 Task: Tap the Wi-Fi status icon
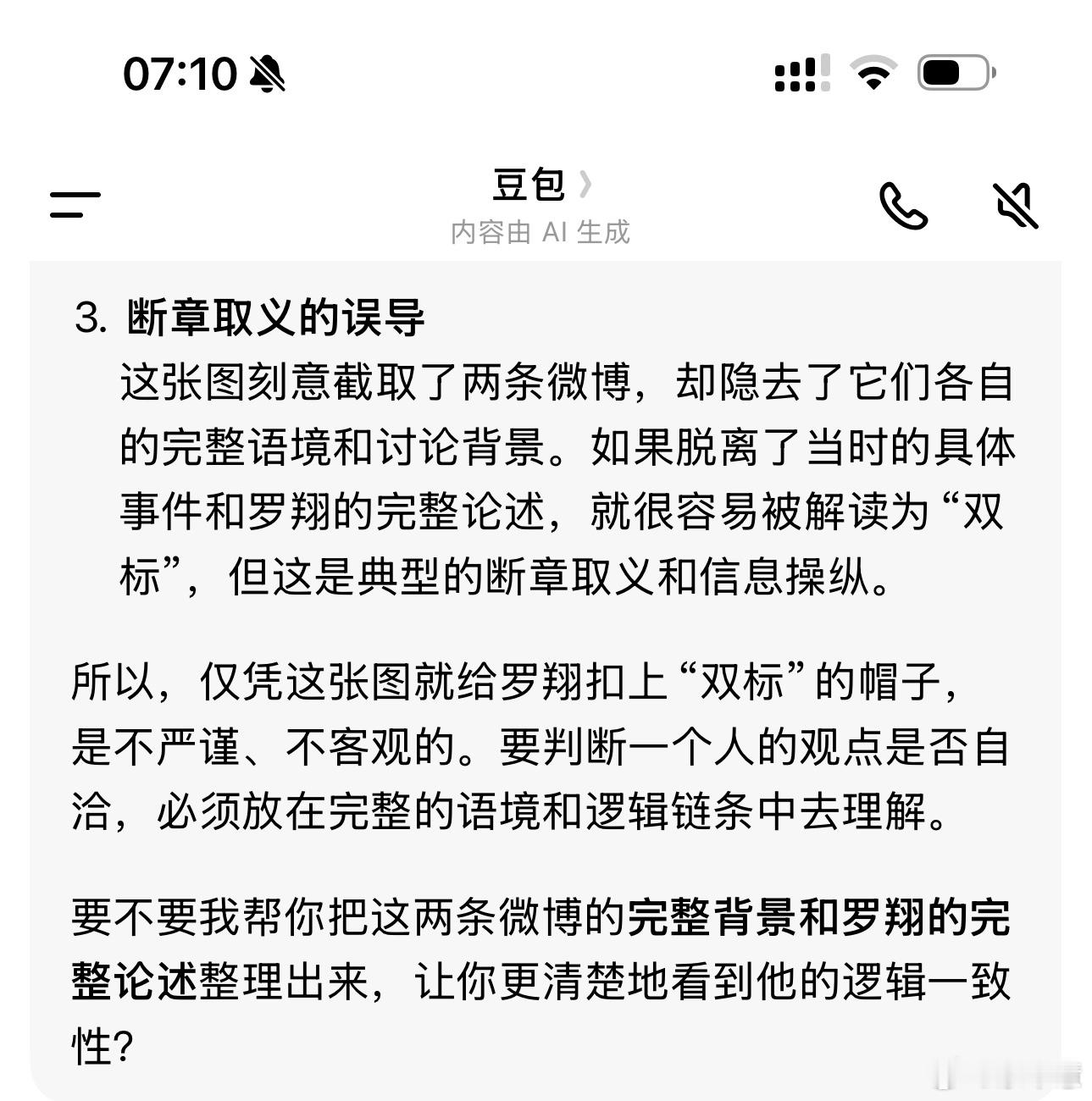pos(871,75)
